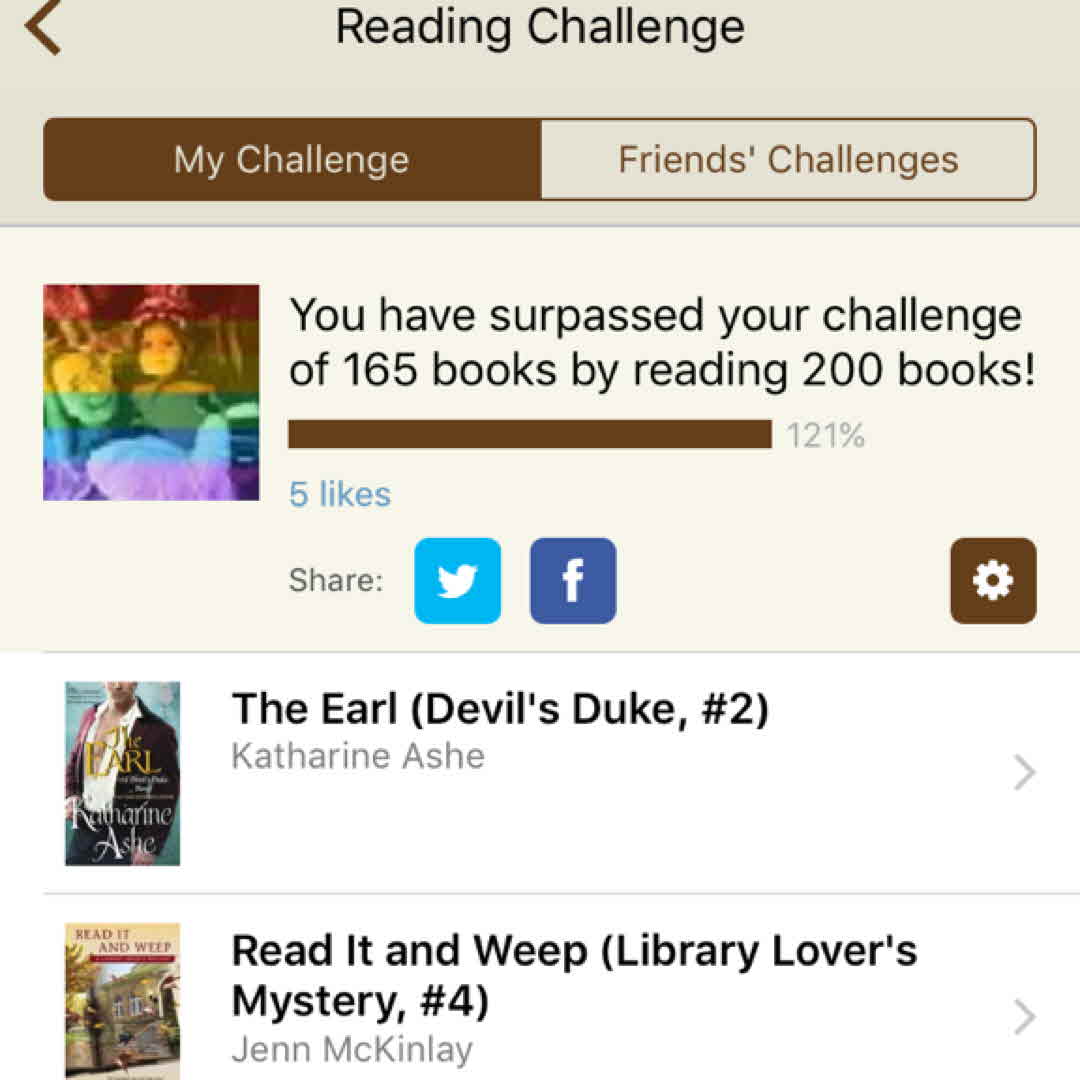The height and width of the screenshot is (1080, 1080).
Task: View the 5 likes
Action: tap(340, 494)
